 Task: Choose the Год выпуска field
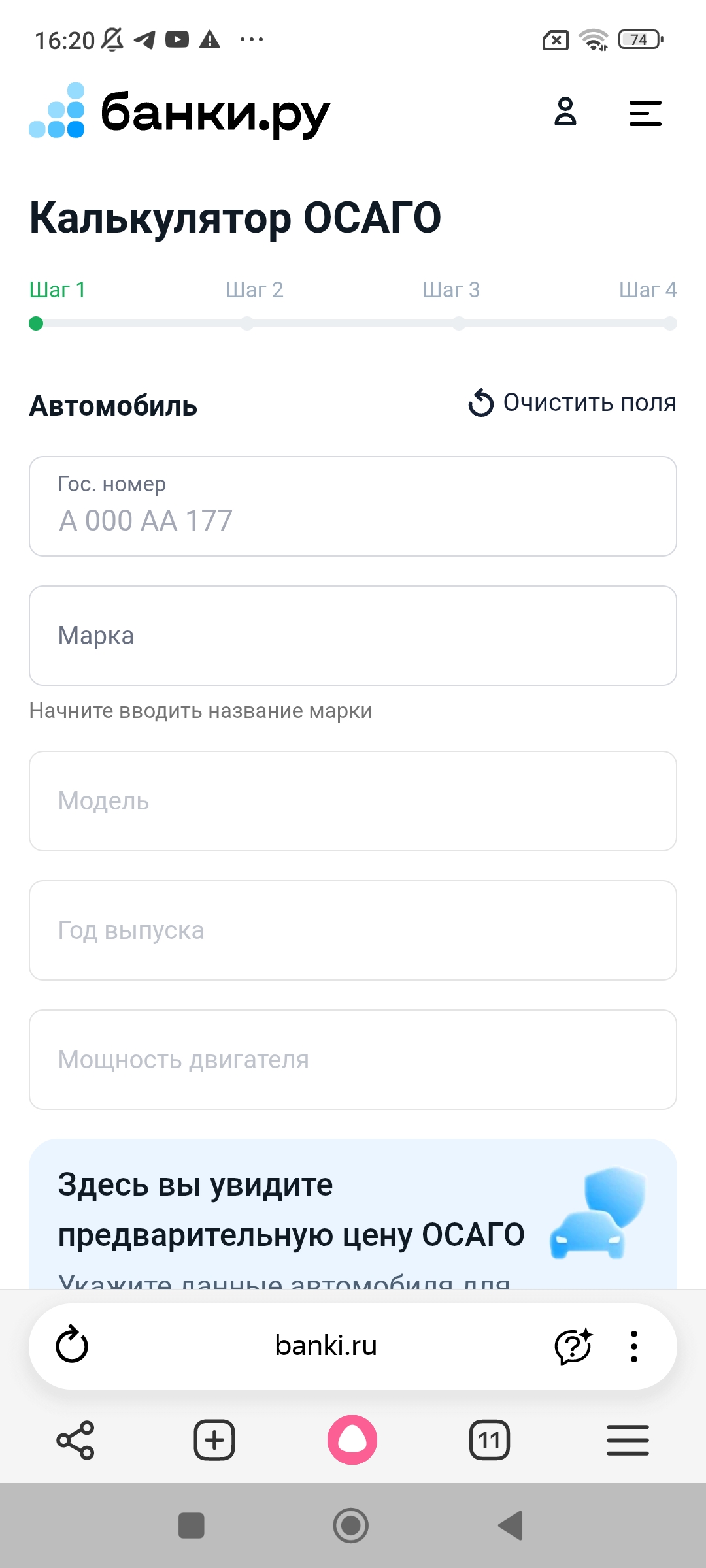(x=353, y=930)
